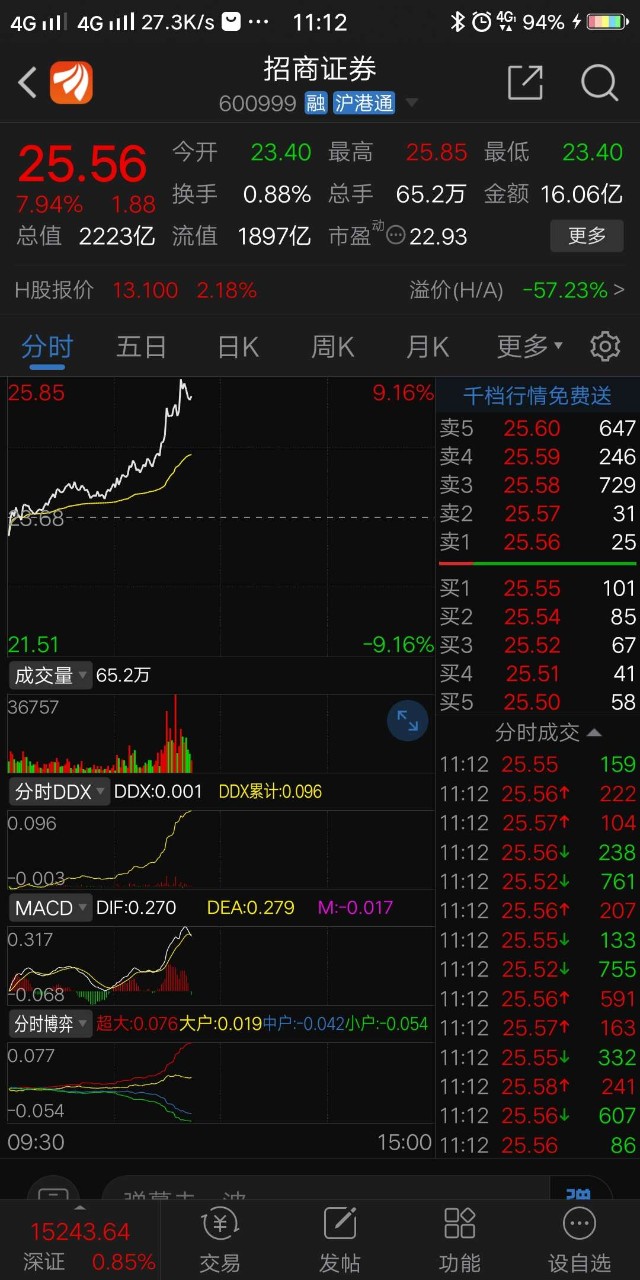Go back using the top-left arrow
Image resolution: width=640 pixels, height=1280 pixels.
pyautogui.click(x=28, y=83)
